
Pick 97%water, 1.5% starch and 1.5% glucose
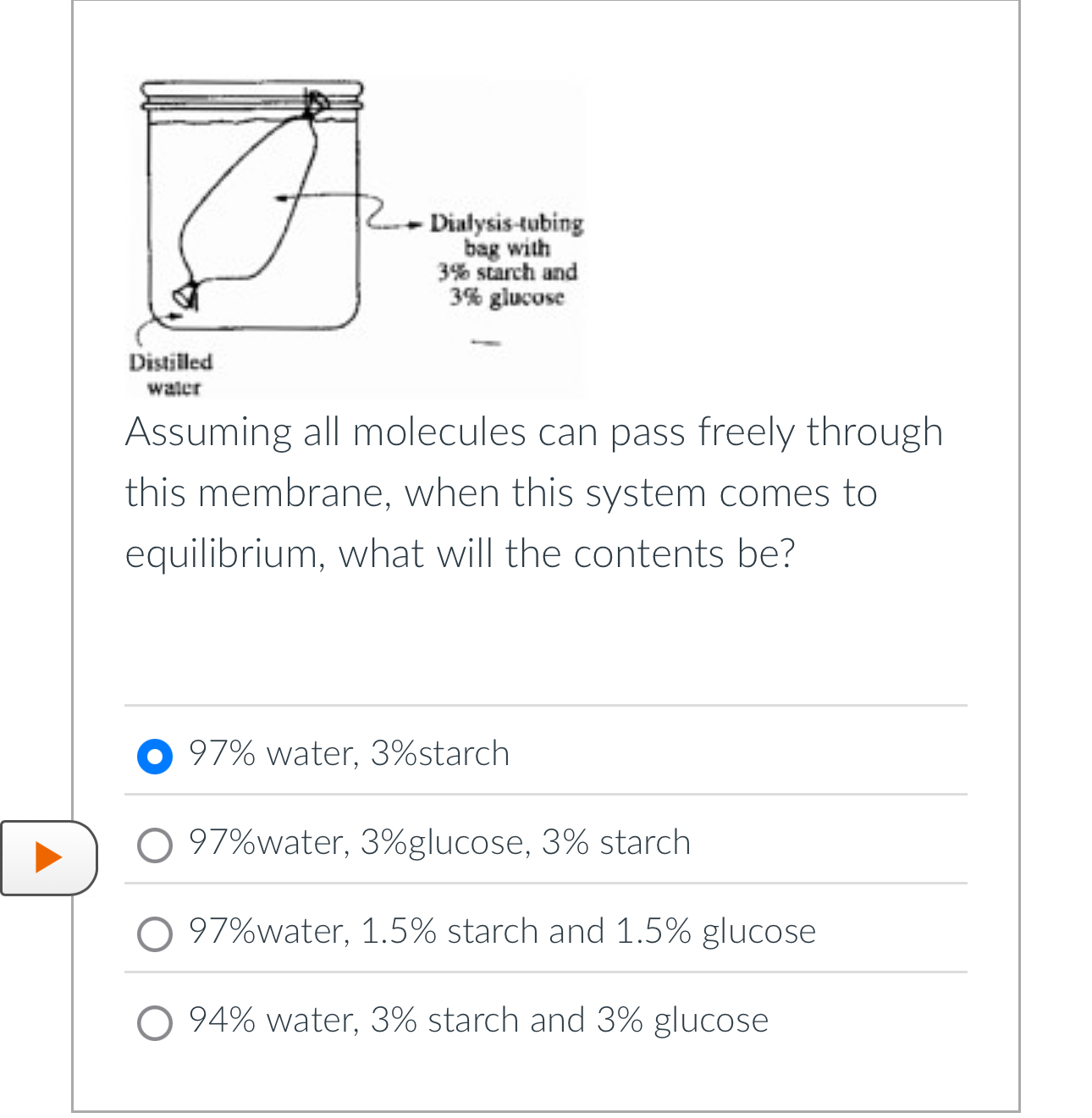pyautogui.click(x=155, y=934)
